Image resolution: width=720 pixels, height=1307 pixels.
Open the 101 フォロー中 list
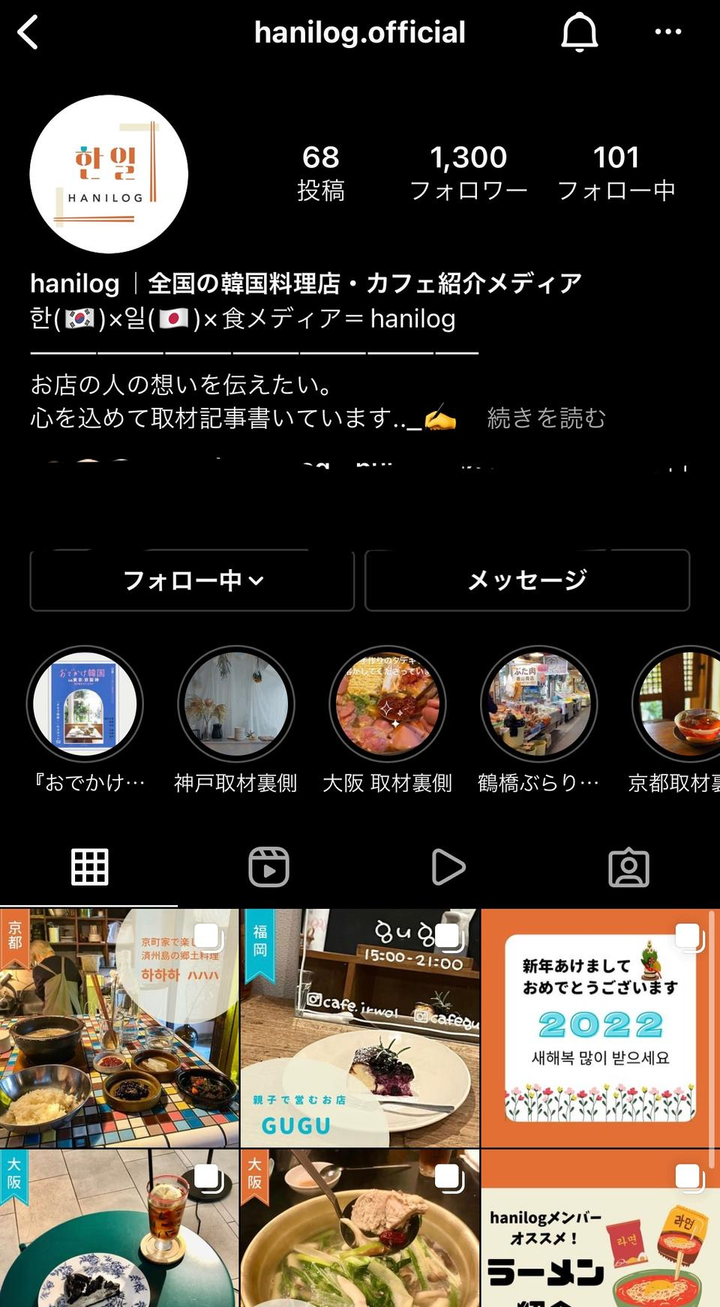616,172
